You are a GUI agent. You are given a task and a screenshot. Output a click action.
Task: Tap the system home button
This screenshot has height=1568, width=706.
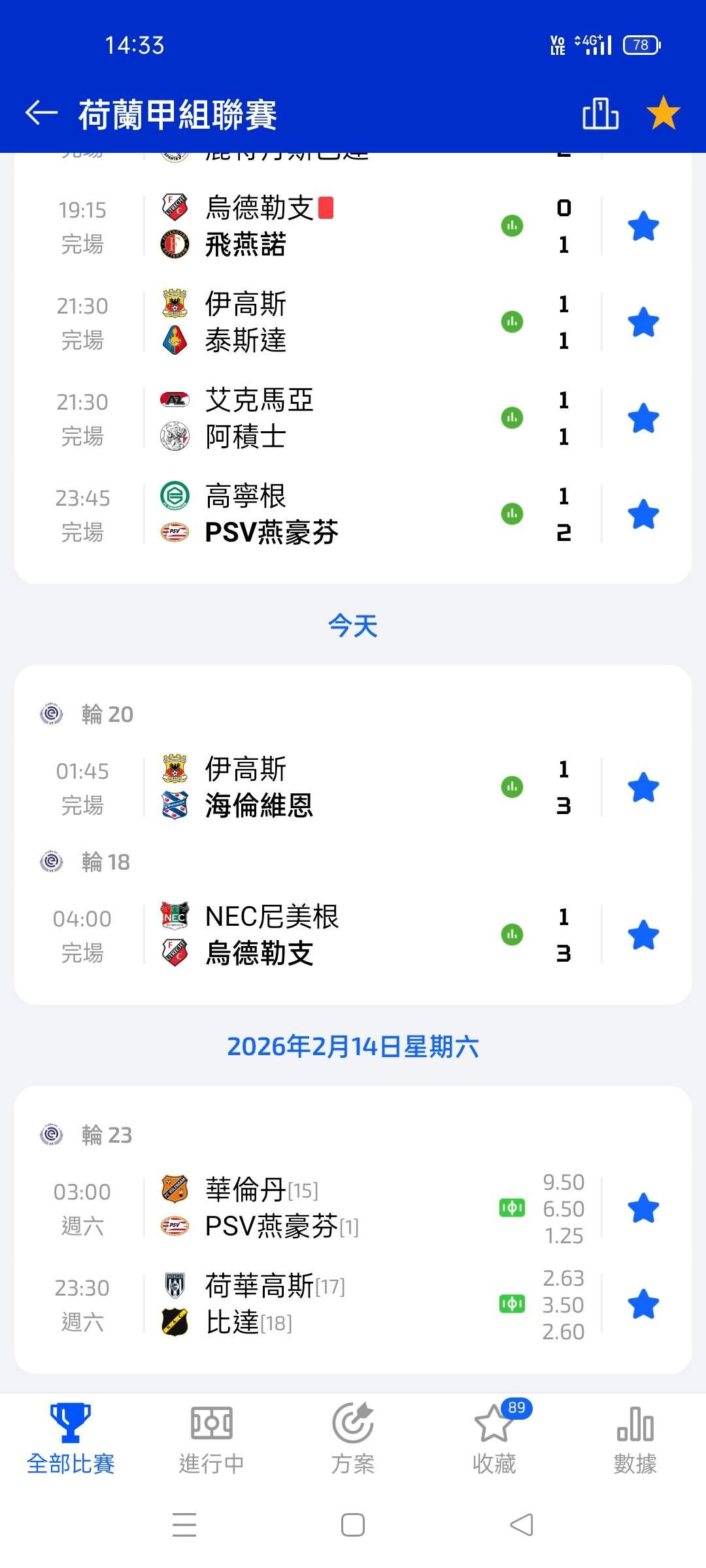pyautogui.click(x=353, y=1525)
